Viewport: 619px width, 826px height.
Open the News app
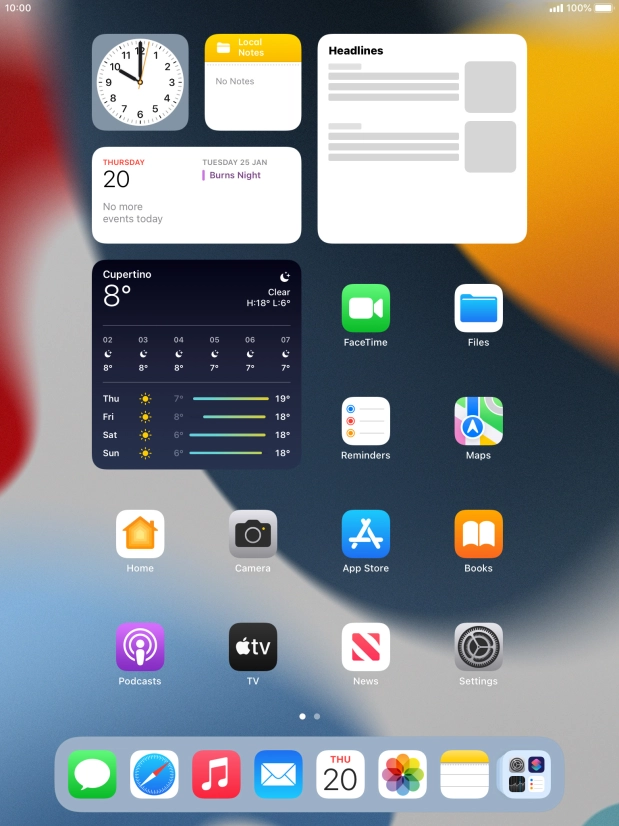[365, 647]
